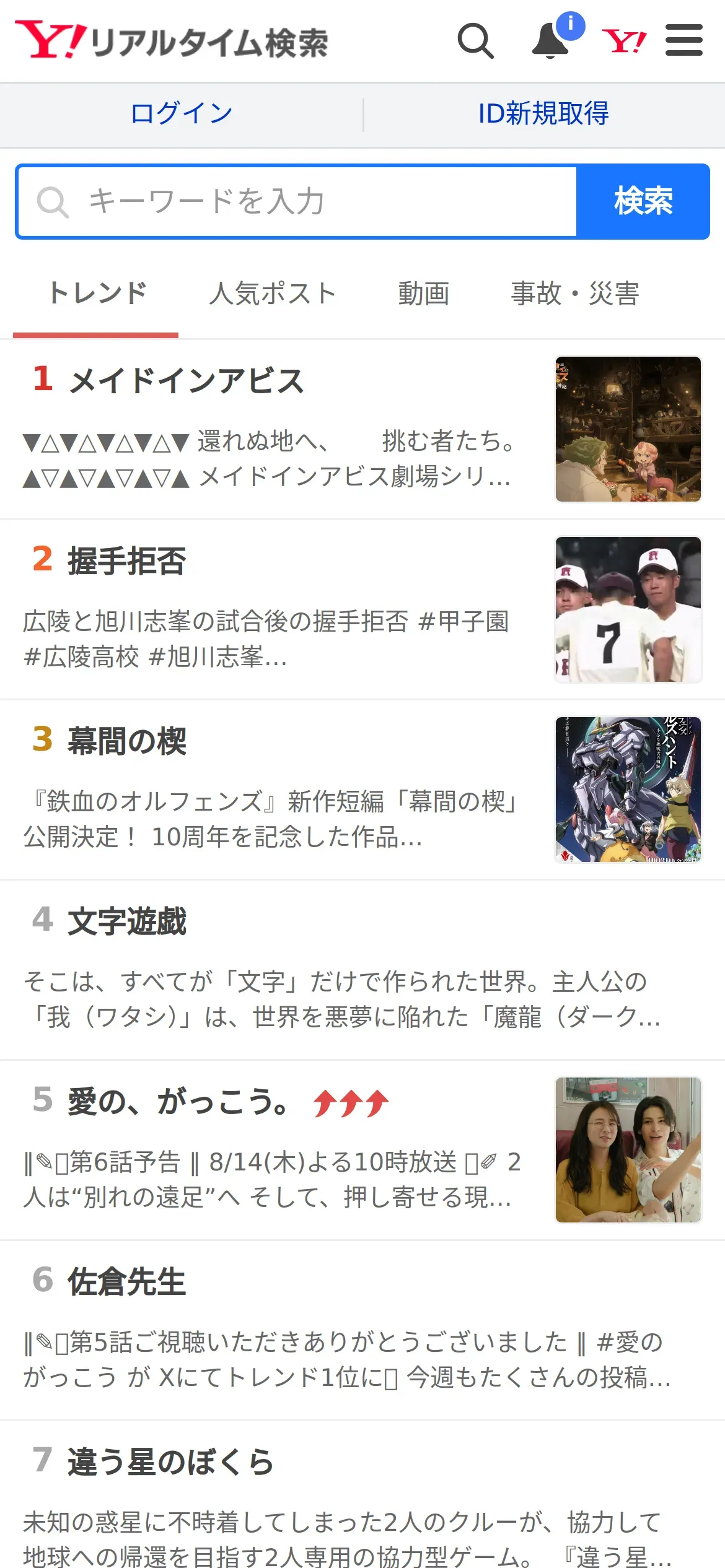This screenshot has width=725, height=1568.
Task: Tap the blue 検索 button
Action: (643, 201)
